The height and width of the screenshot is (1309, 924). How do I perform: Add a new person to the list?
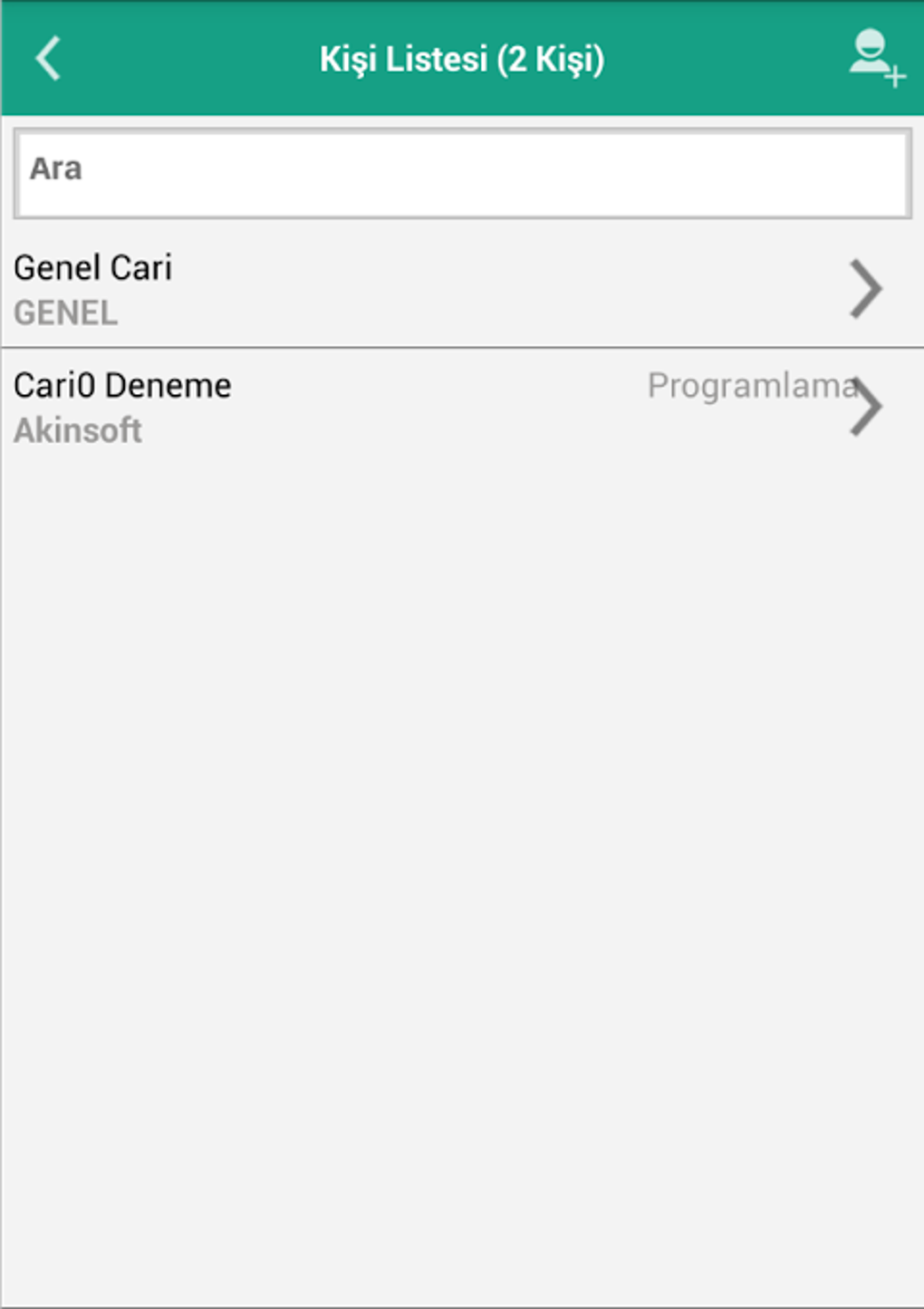pos(874,59)
